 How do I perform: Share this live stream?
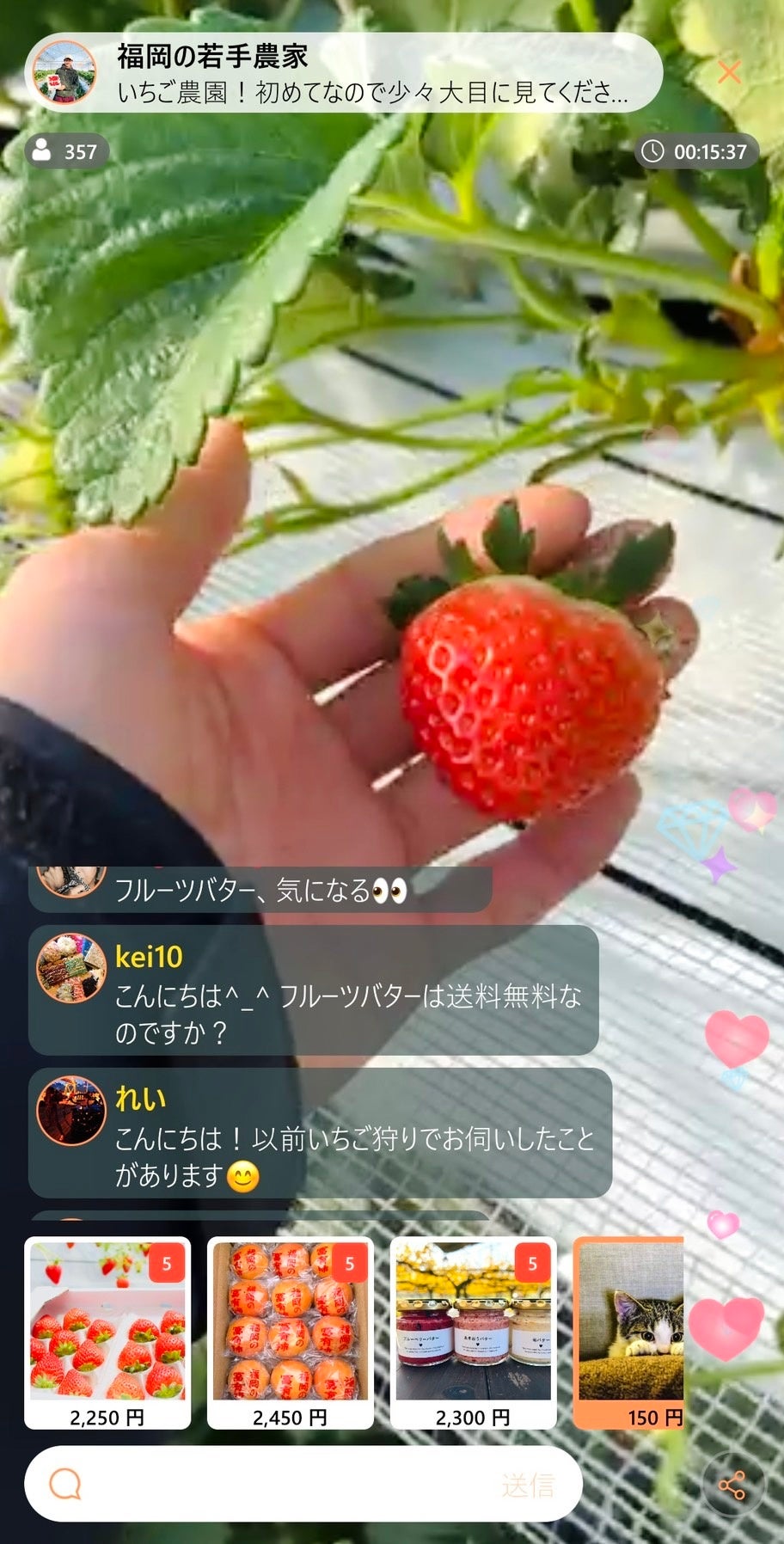pyautogui.click(x=732, y=1486)
